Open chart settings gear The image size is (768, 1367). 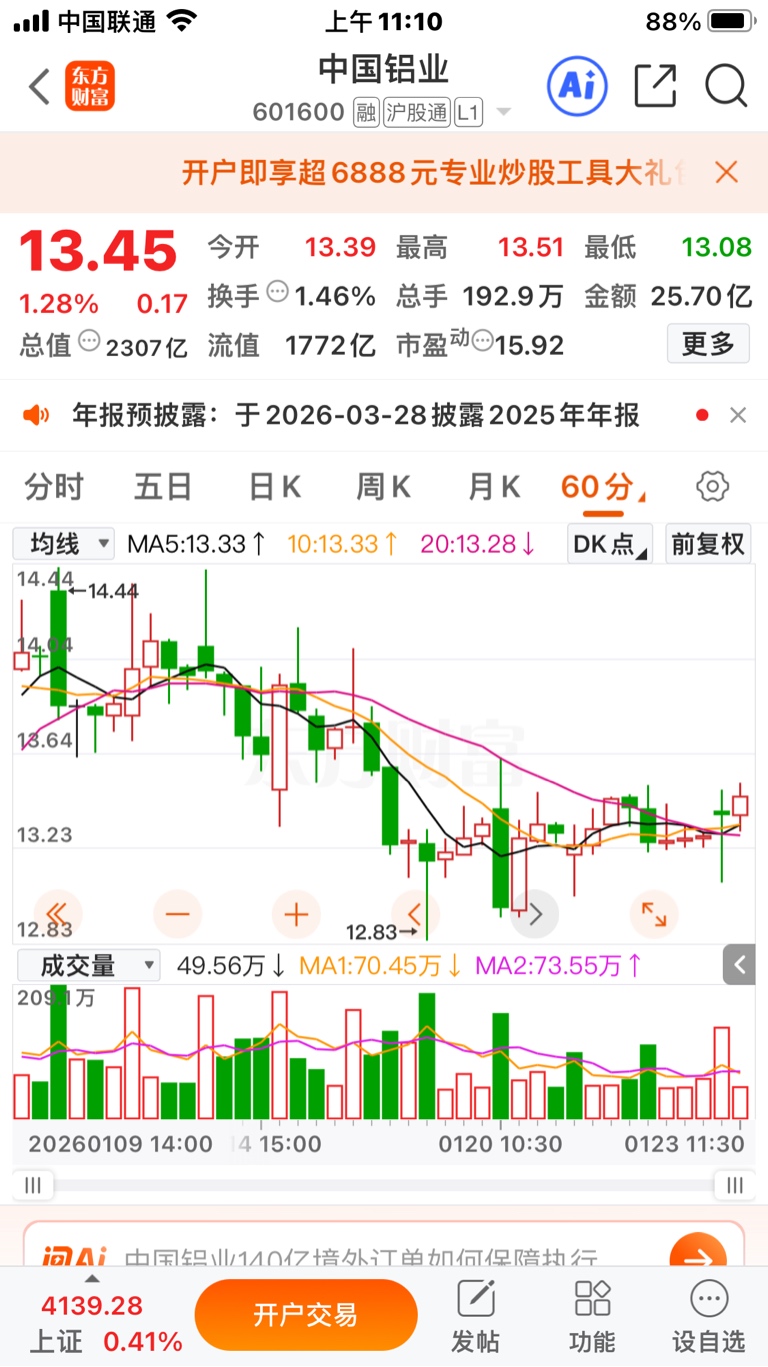[712, 487]
